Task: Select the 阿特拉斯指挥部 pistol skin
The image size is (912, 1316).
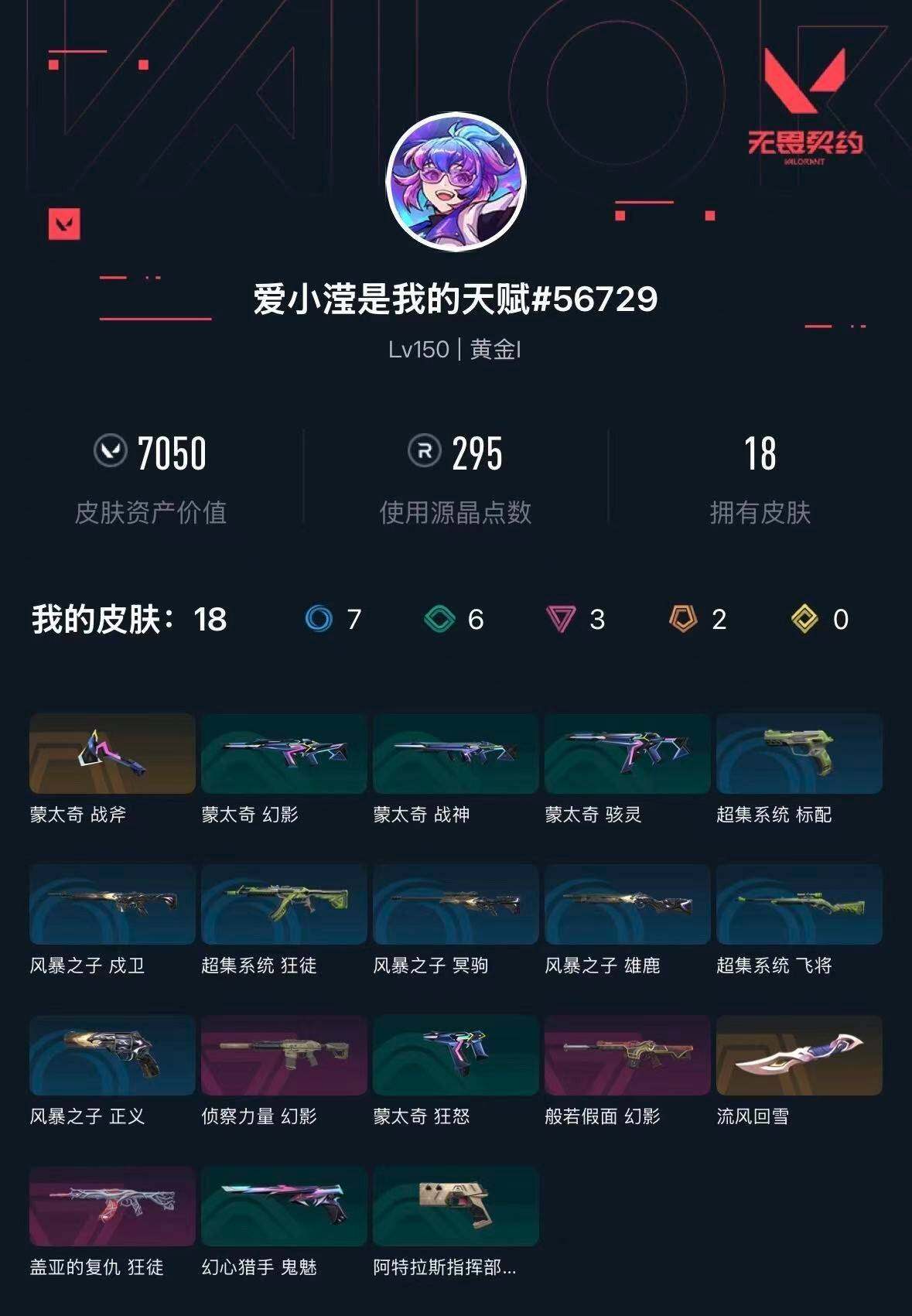Action: tap(456, 1207)
